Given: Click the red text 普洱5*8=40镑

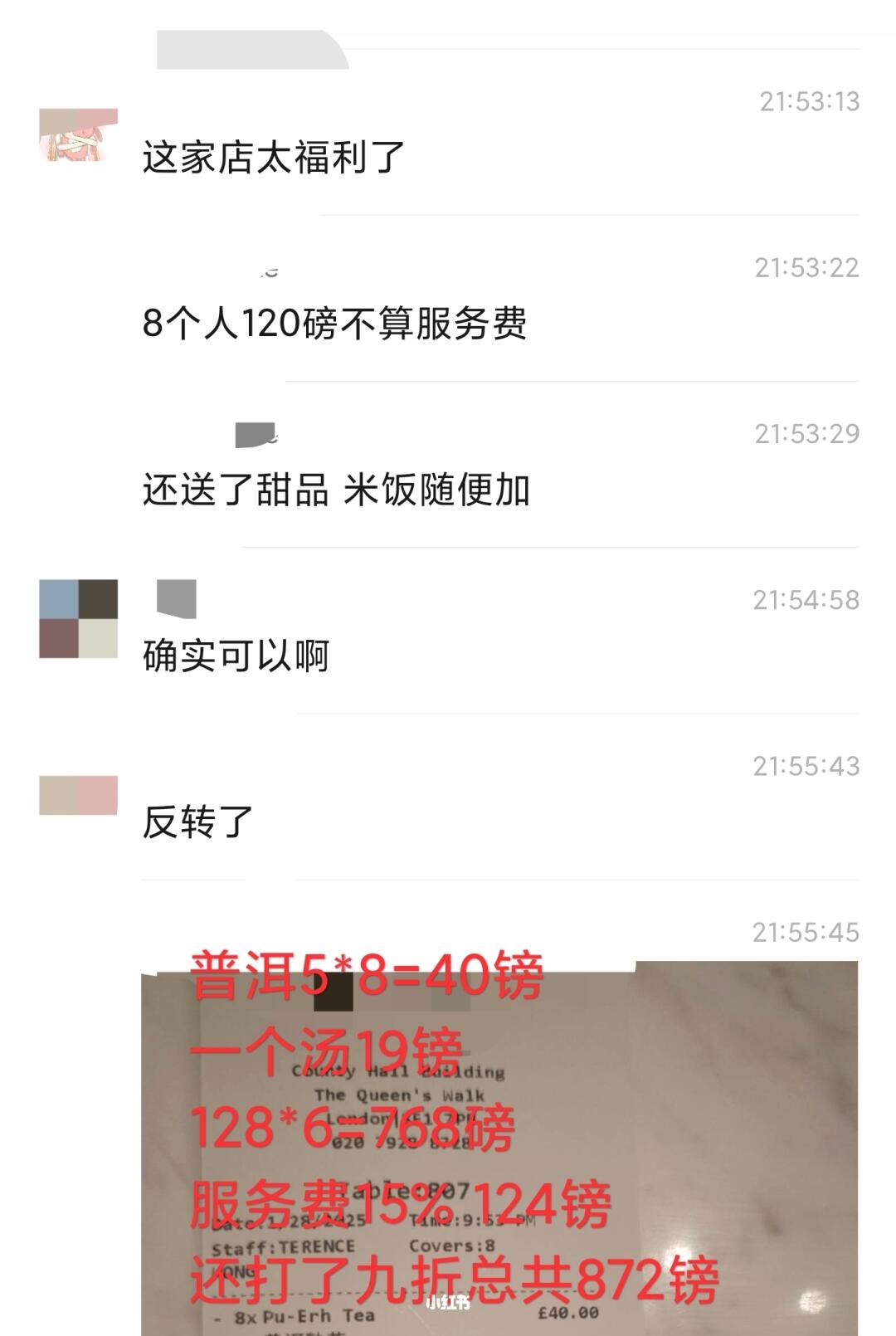Looking at the screenshot, I should [x=369, y=979].
